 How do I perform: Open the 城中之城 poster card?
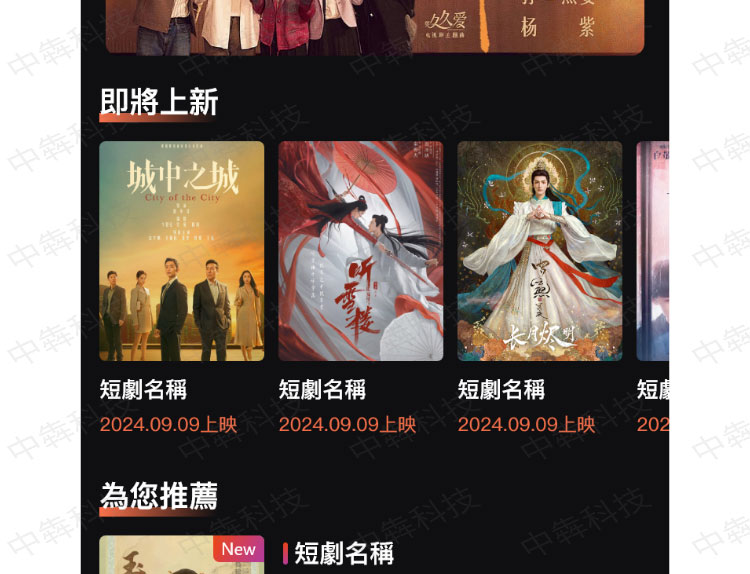pyautogui.click(x=182, y=251)
